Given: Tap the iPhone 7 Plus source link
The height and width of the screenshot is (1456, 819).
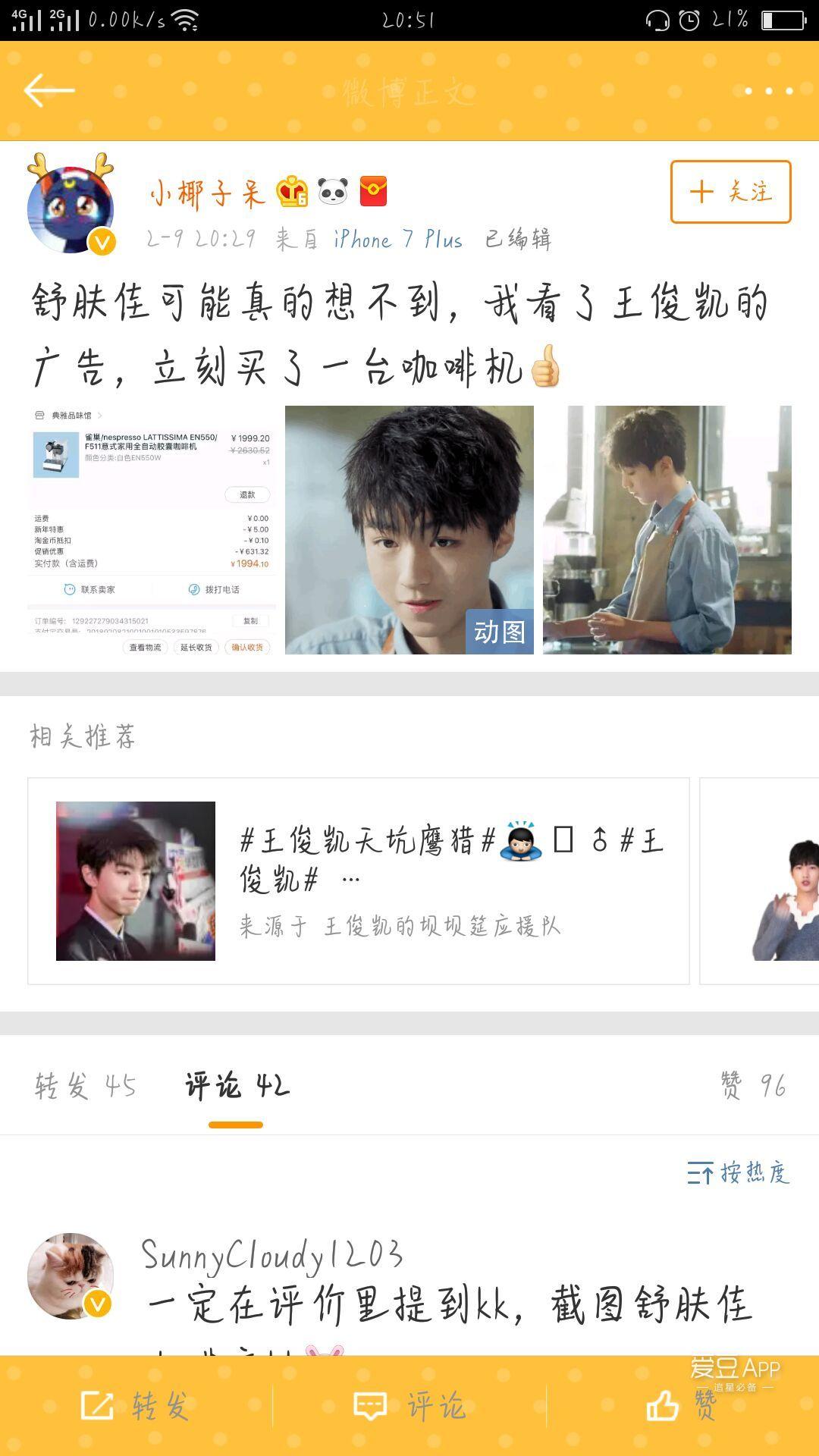Looking at the screenshot, I should click(x=397, y=240).
